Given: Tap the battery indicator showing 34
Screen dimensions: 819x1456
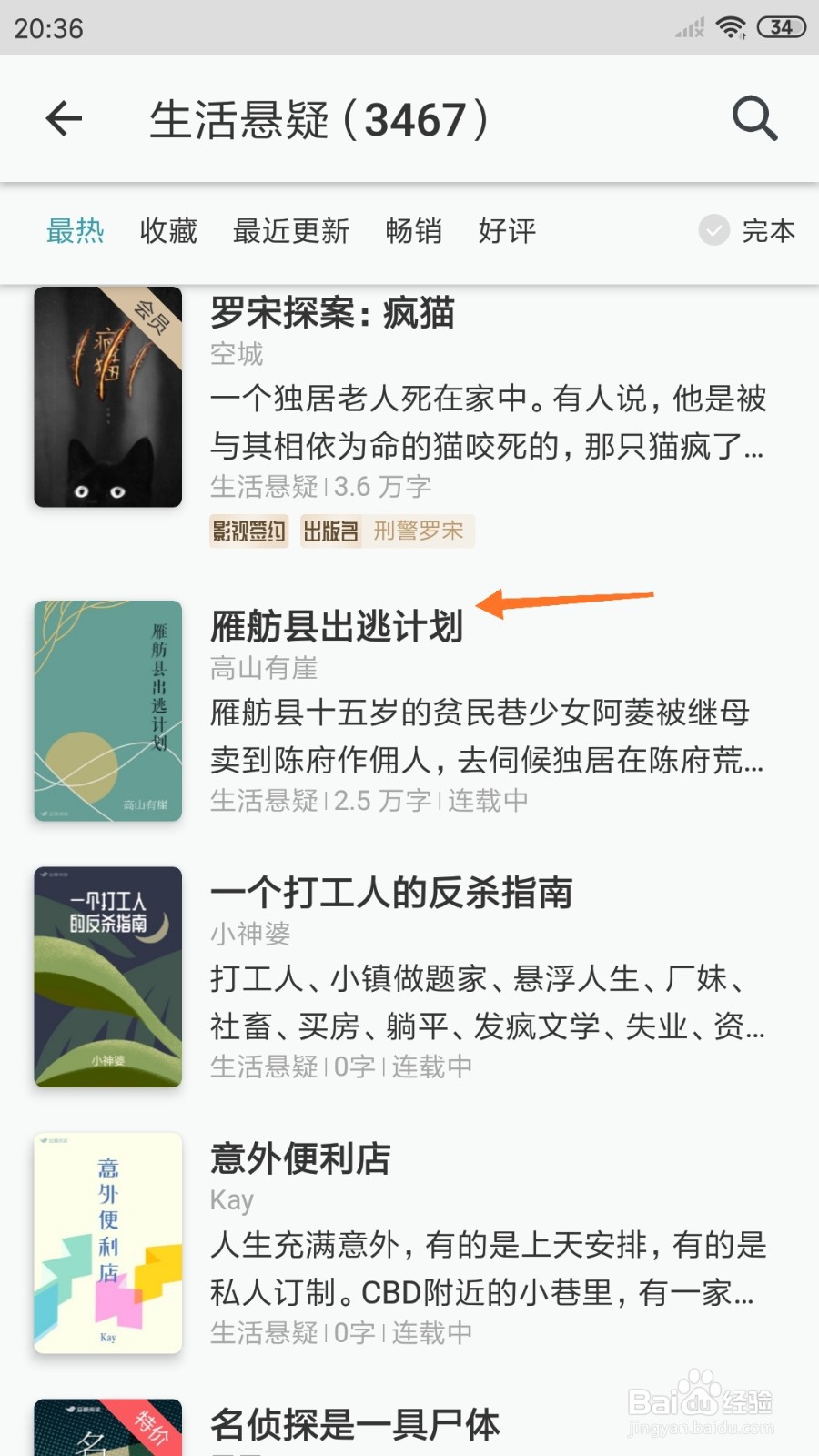Looking at the screenshot, I should point(778,27).
